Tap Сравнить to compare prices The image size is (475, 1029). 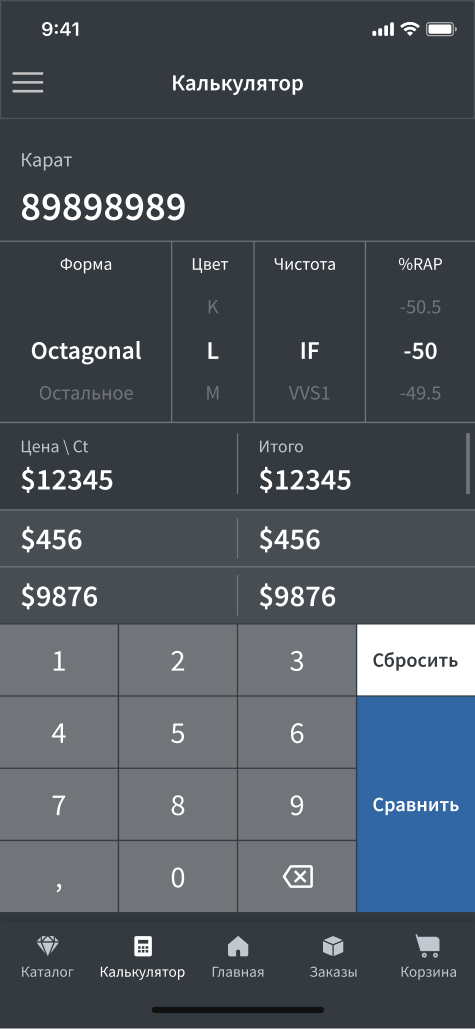[x=416, y=805]
